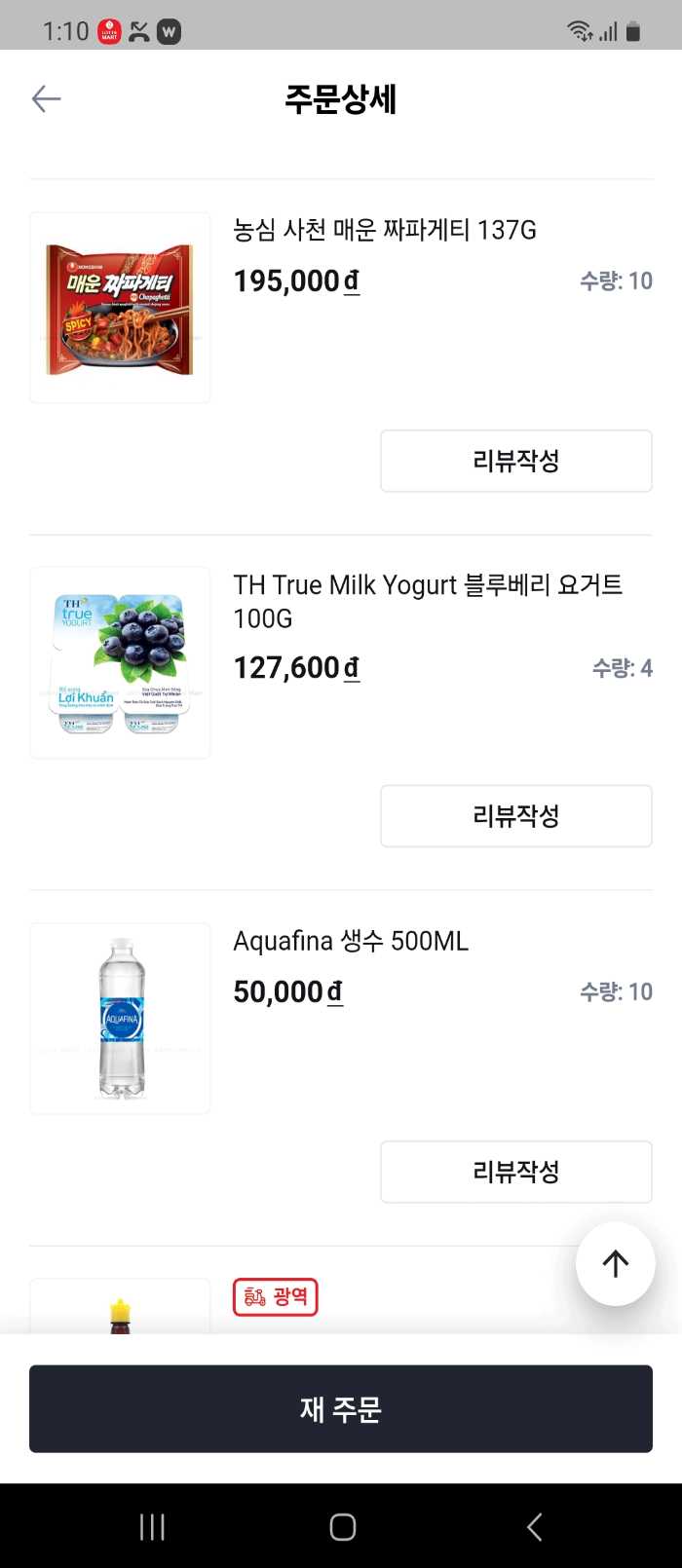This screenshot has height=1568, width=682.
Task: Reorder with the 재 주문 button
Action: (341, 1408)
